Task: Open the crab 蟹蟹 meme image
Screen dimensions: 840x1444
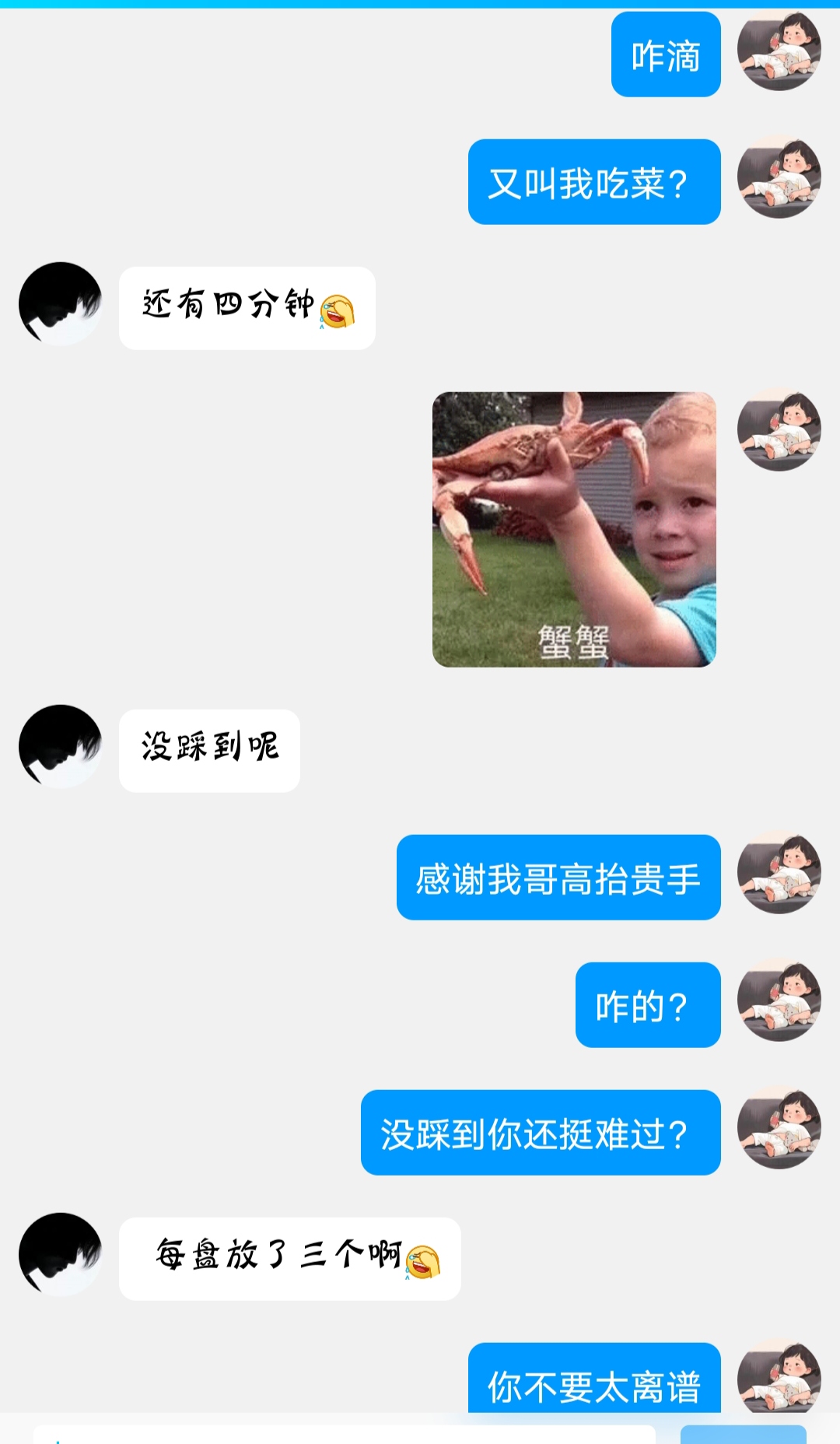Action: click(574, 529)
